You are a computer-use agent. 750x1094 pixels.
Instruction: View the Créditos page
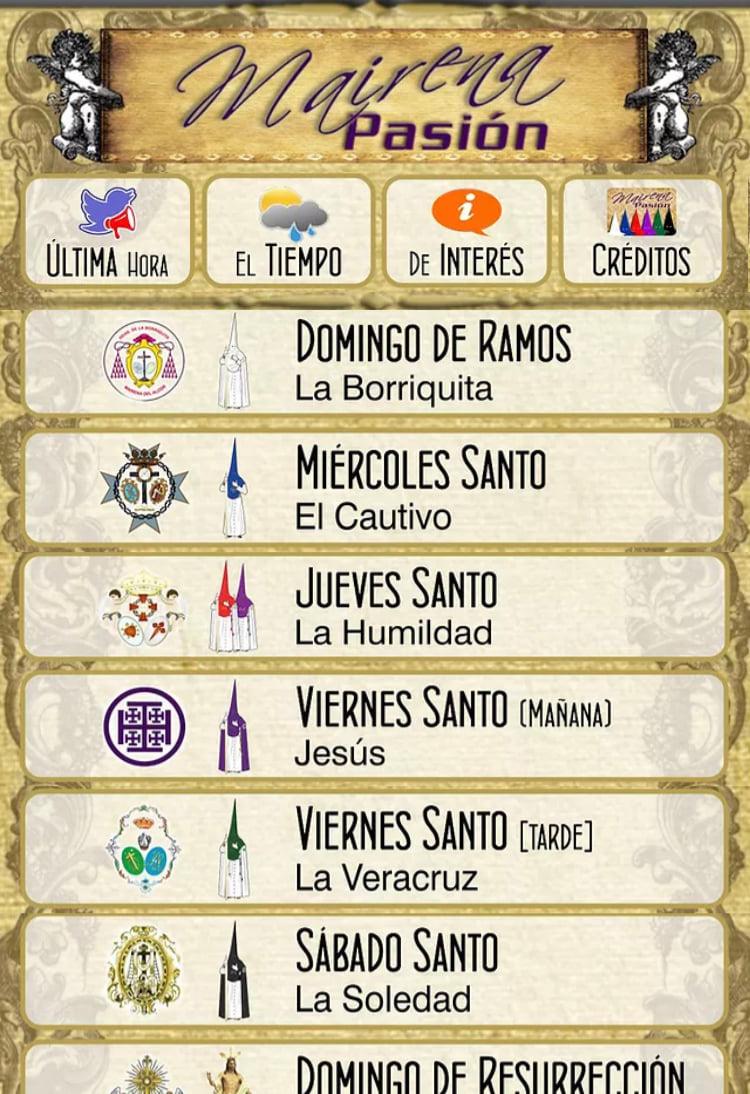642,232
